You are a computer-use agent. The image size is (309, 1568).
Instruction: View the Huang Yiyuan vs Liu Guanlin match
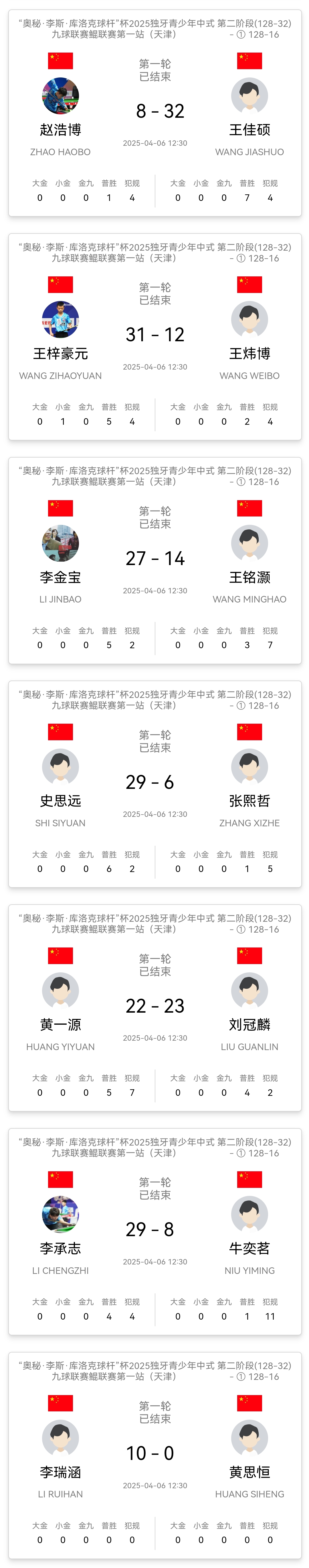(155, 1006)
